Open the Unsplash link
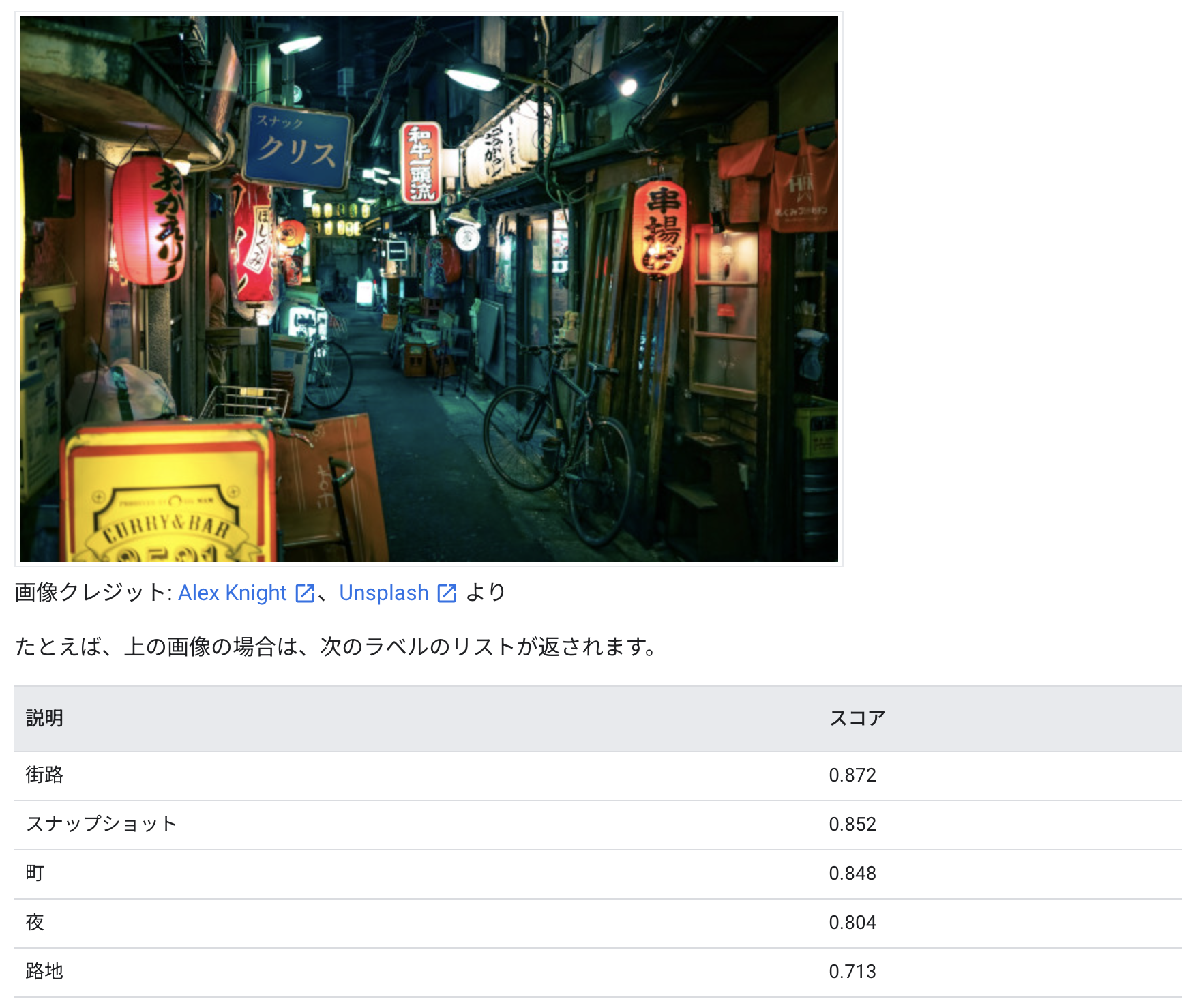This screenshot has height=1008, width=1203. pyautogui.click(x=384, y=593)
